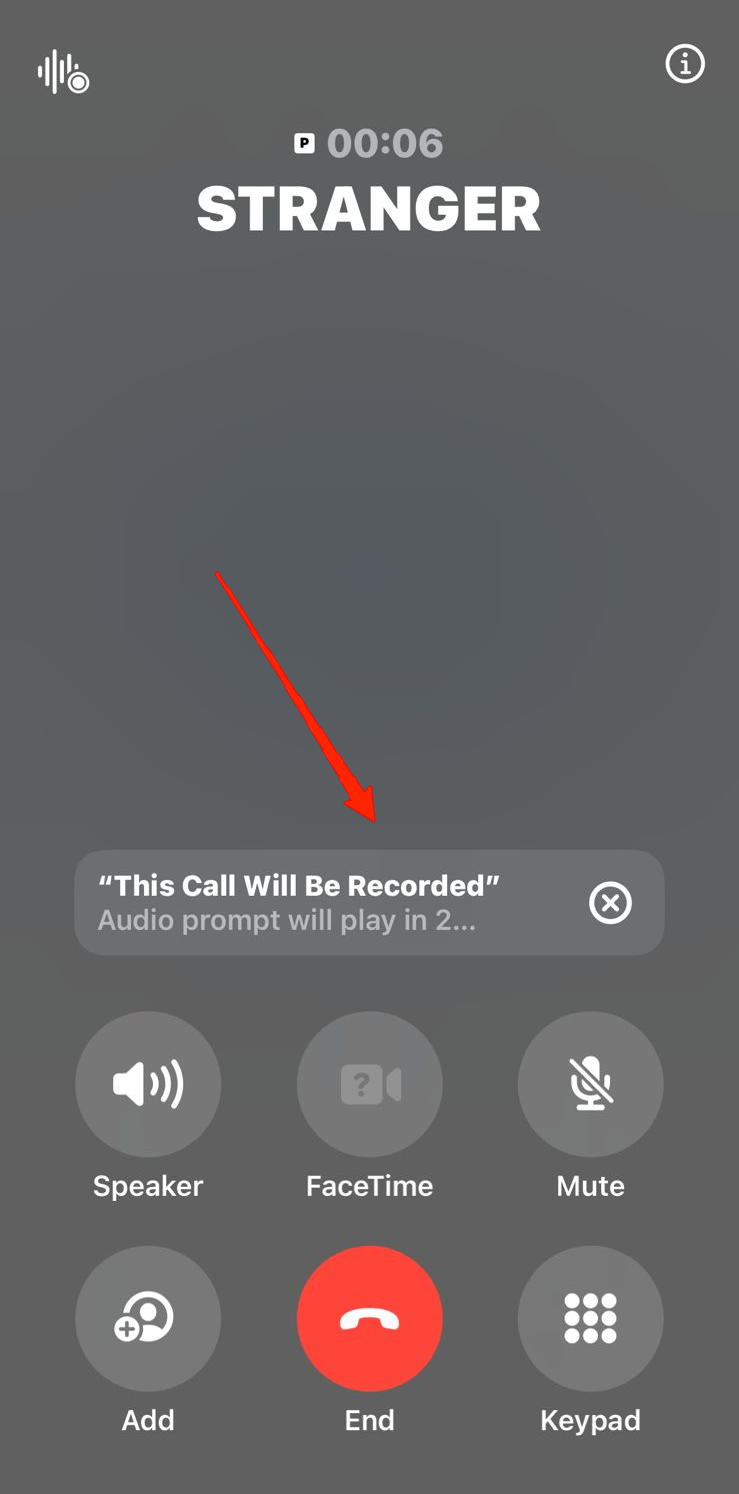This screenshot has height=1494, width=739.
Task: Cancel the call recording prompt
Action: [610, 903]
